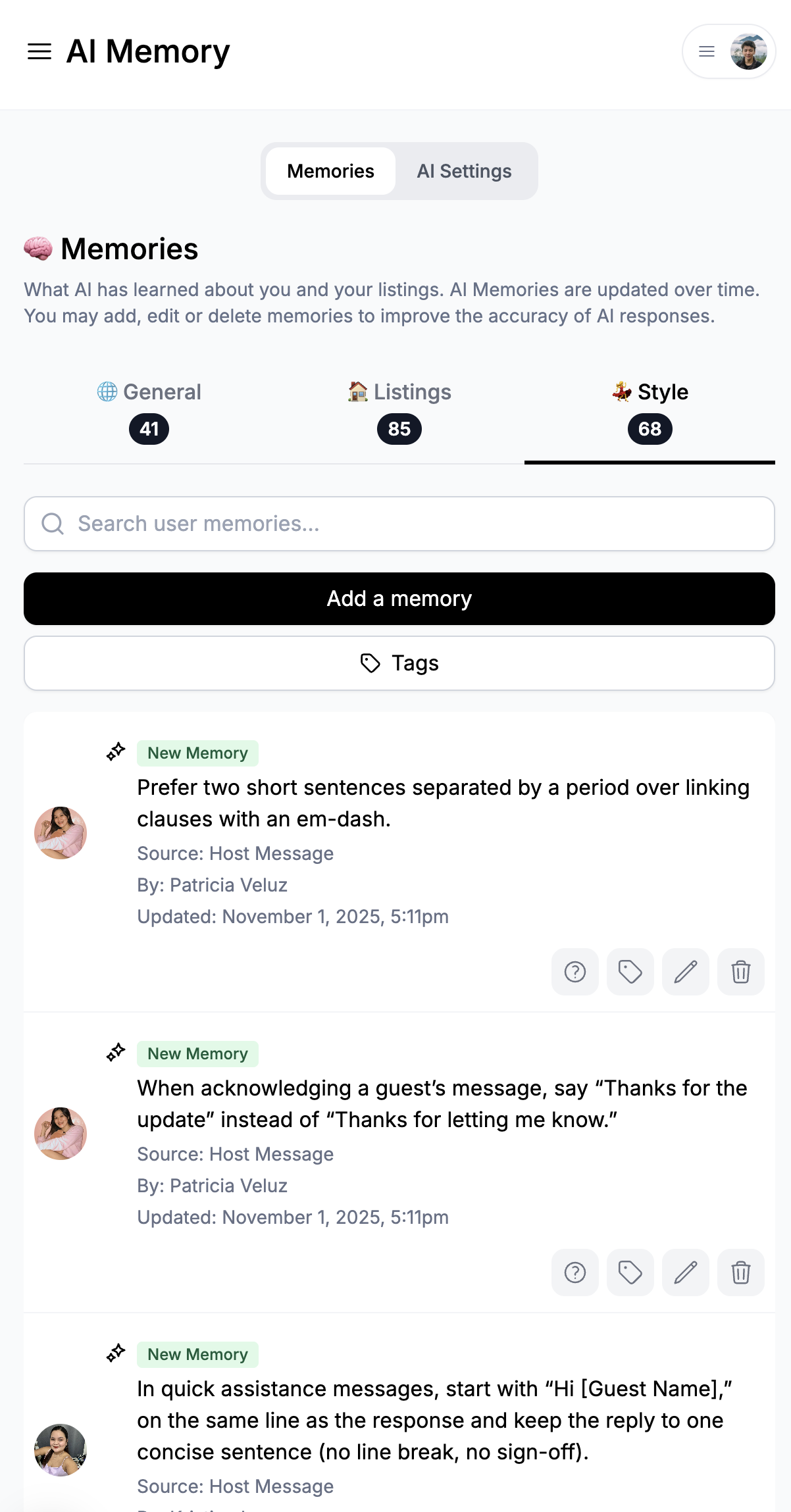Edit the "Thanks for the update" memory

686,1273
